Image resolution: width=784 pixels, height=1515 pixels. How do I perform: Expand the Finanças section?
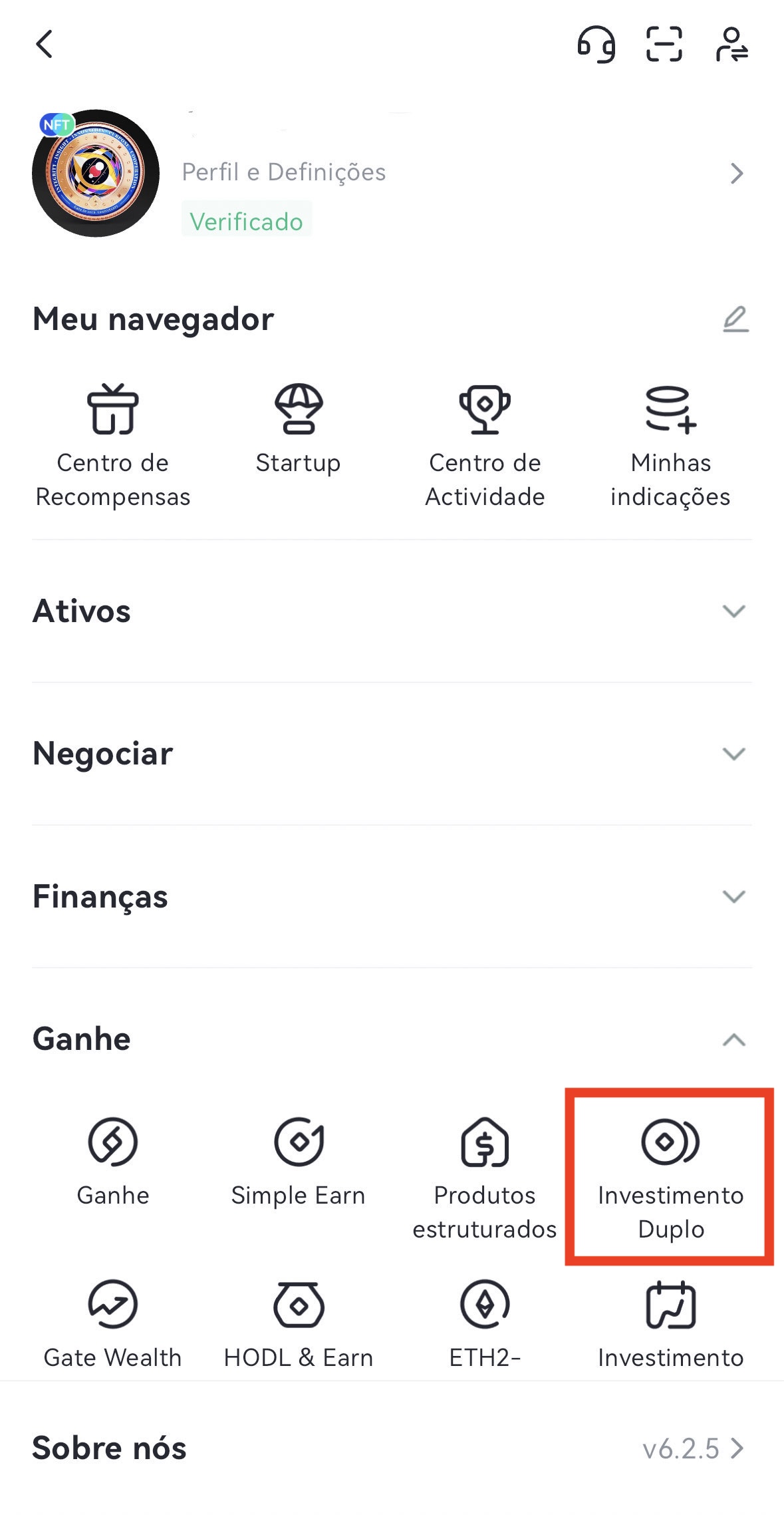point(733,896)
